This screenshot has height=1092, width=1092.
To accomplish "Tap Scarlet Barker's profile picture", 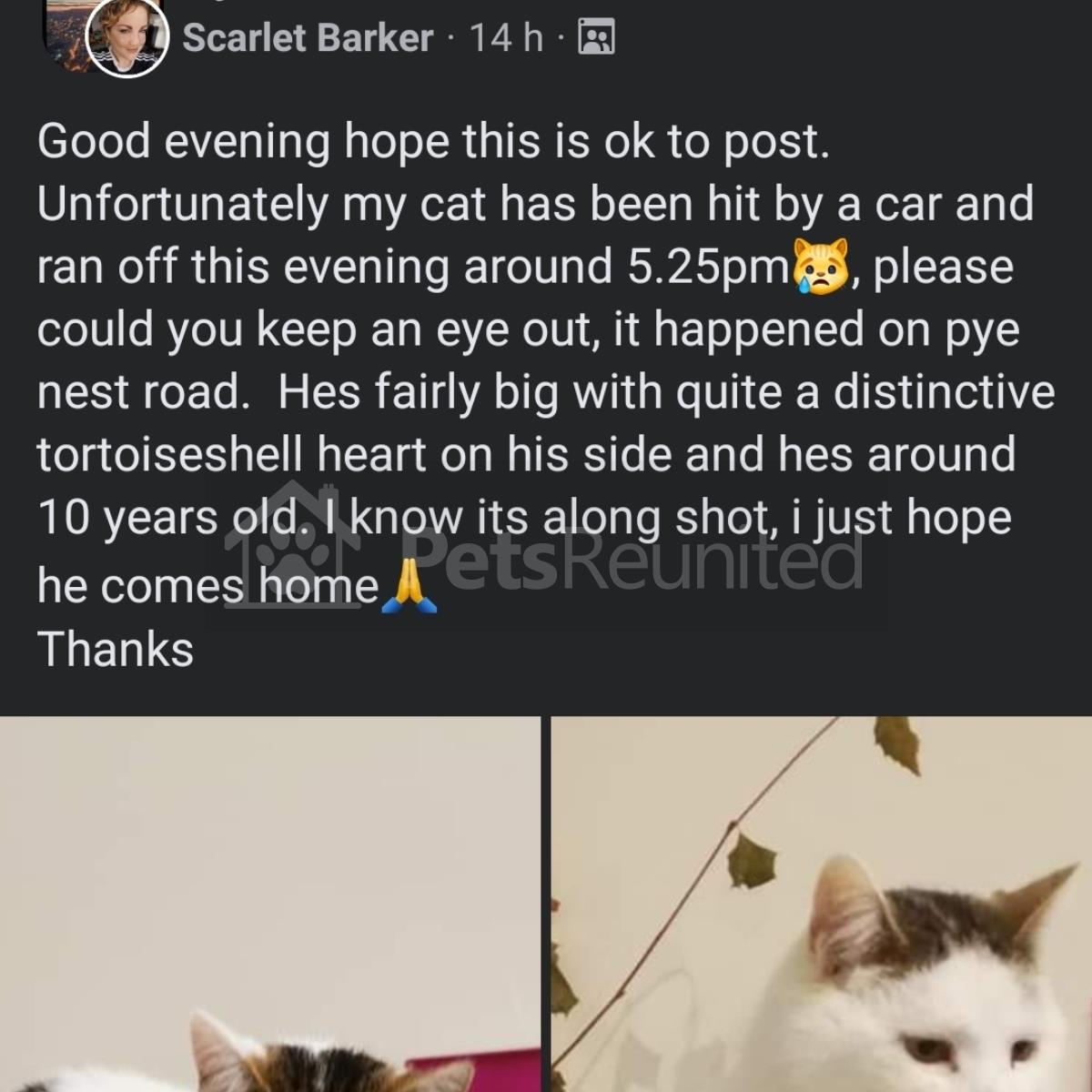I will 127,36.
